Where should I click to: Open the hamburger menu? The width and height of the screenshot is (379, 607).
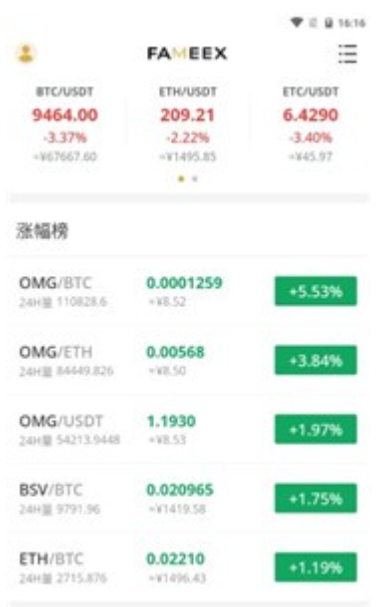coord(347,54)
